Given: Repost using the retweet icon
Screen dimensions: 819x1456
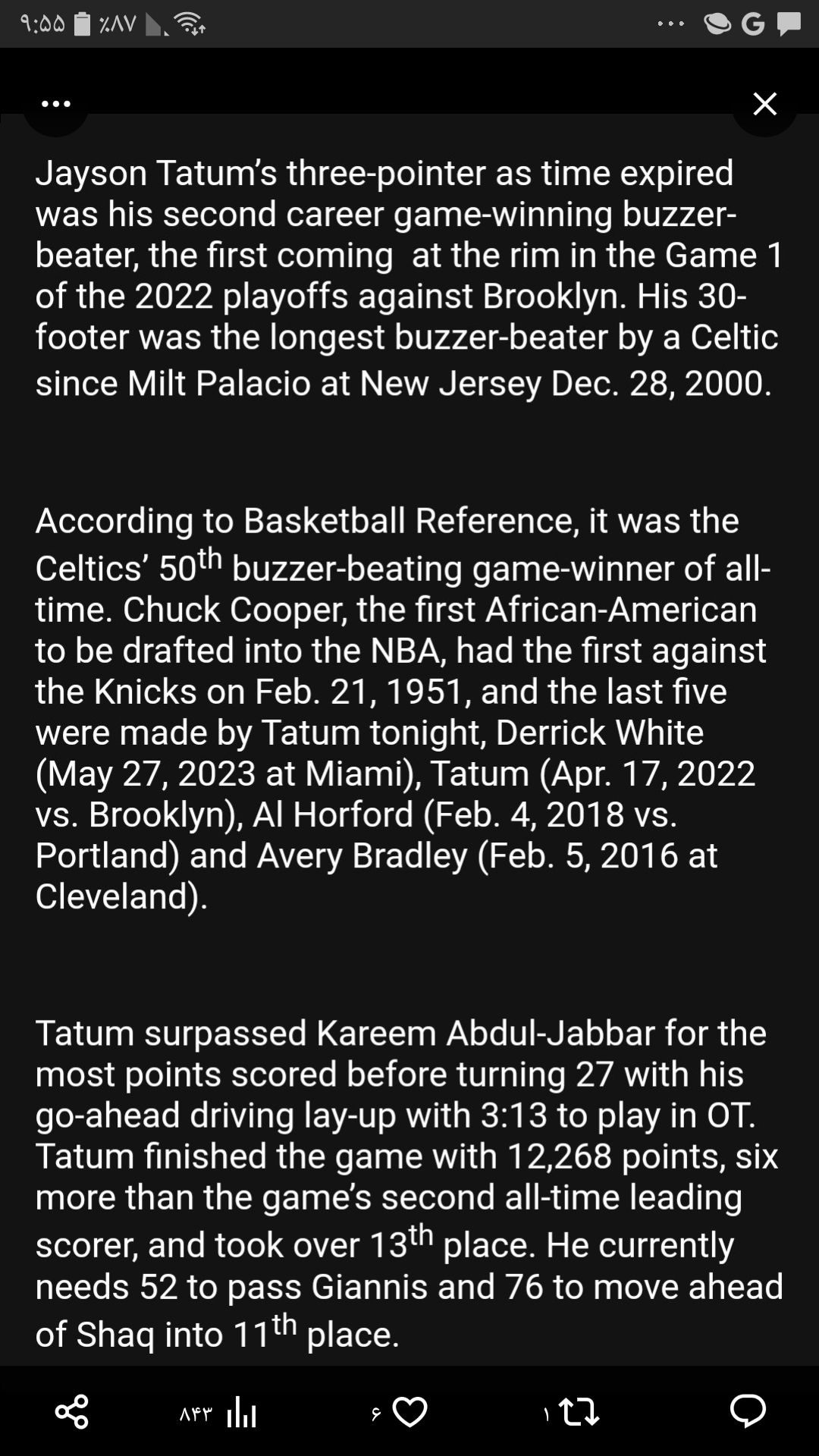Looking at the screenshot, I should 579,1412.
